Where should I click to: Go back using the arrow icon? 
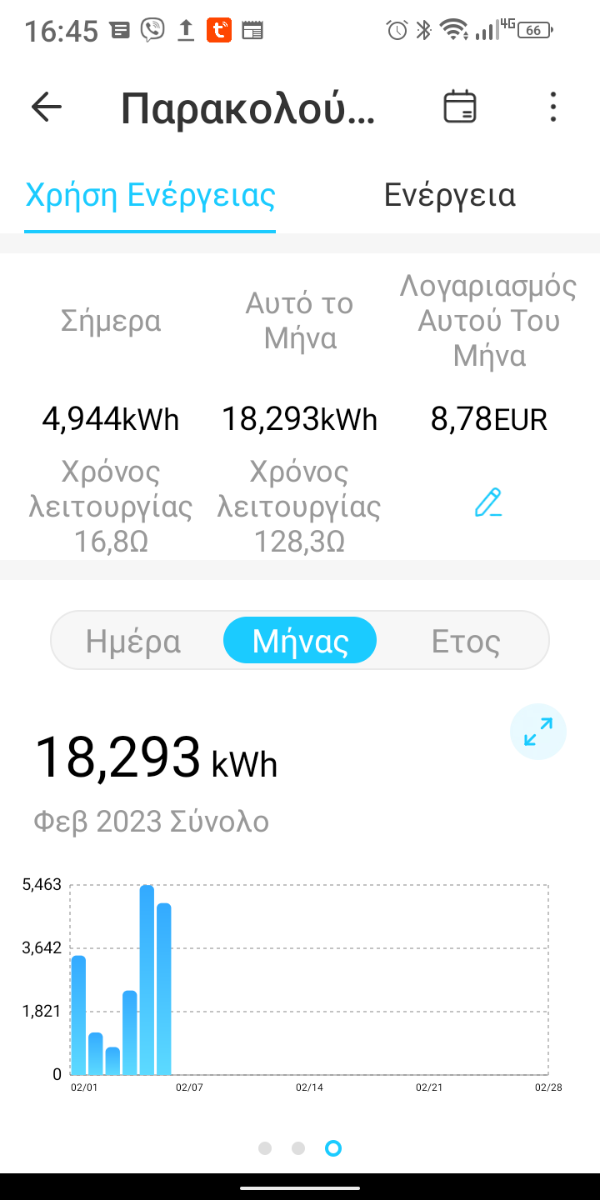point(46,107)
